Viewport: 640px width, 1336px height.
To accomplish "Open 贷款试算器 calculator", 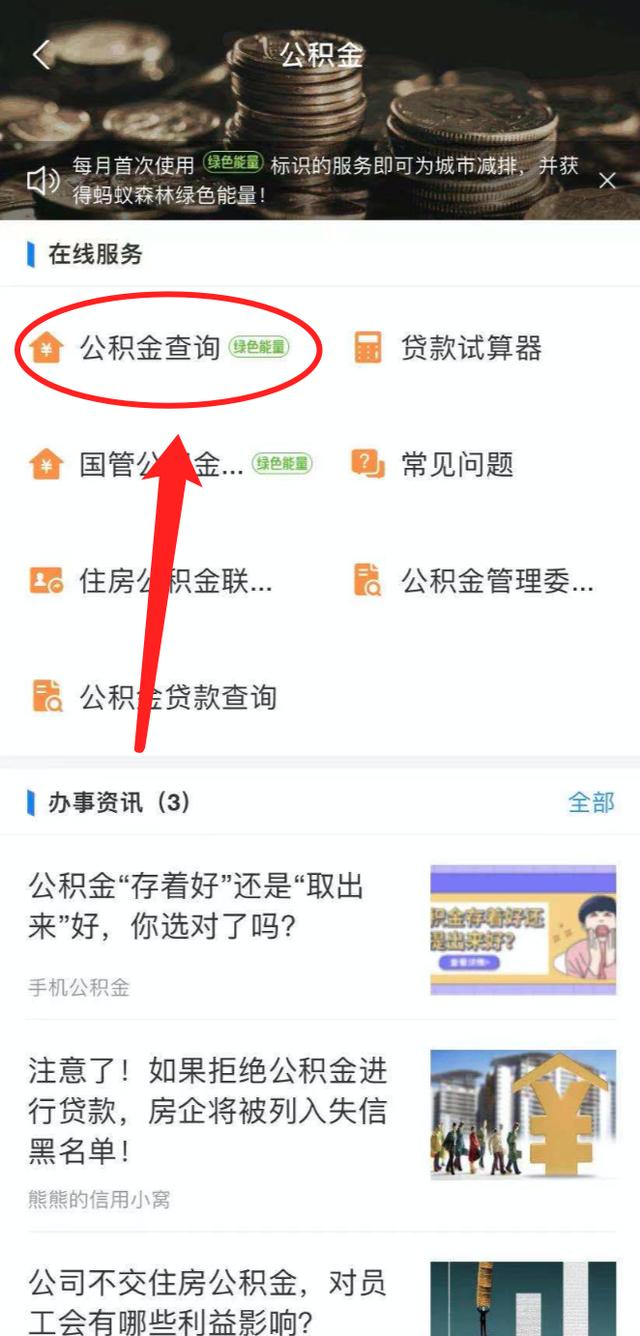I will pyautogui.click(x=470, y=348).
